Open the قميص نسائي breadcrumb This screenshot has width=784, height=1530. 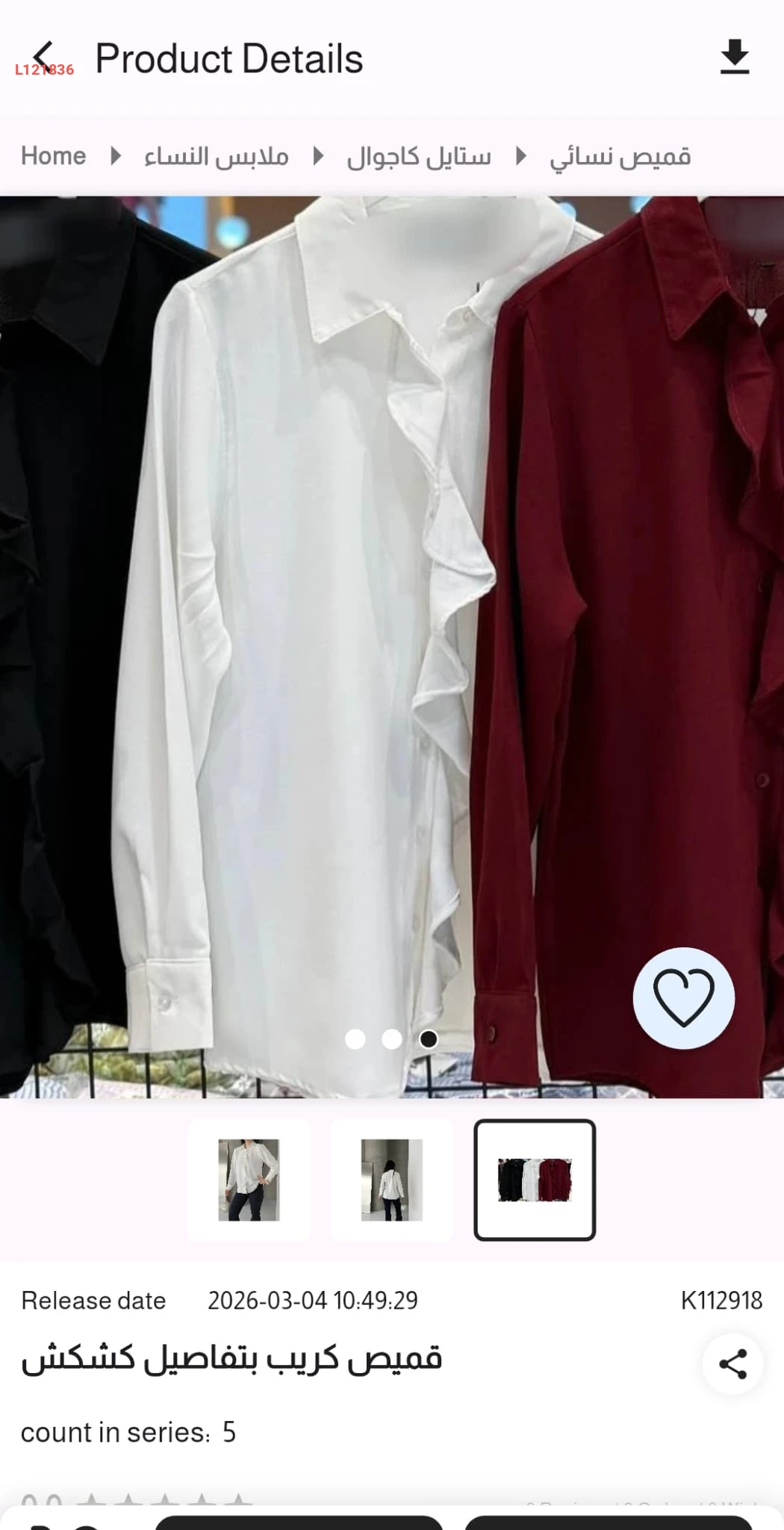tap(620, 156)
